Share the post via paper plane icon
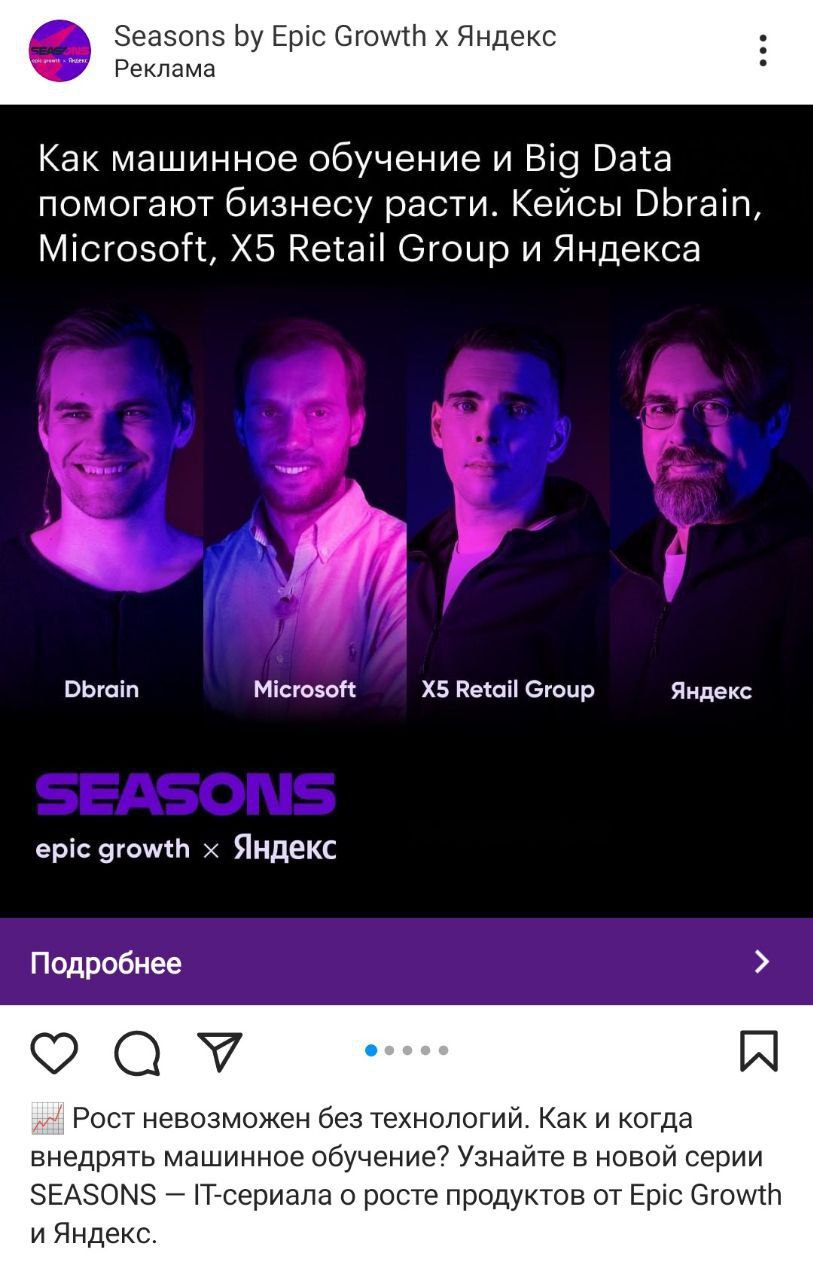This screenshot has height=1280, width=813. click(x=220, y=1051)
